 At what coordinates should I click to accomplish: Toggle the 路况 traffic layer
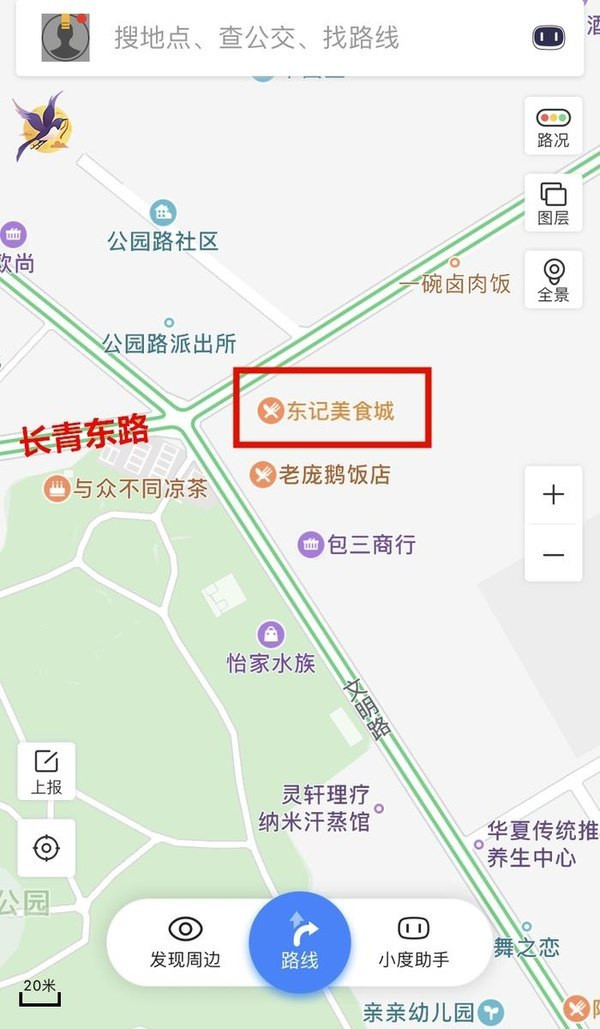553,126
